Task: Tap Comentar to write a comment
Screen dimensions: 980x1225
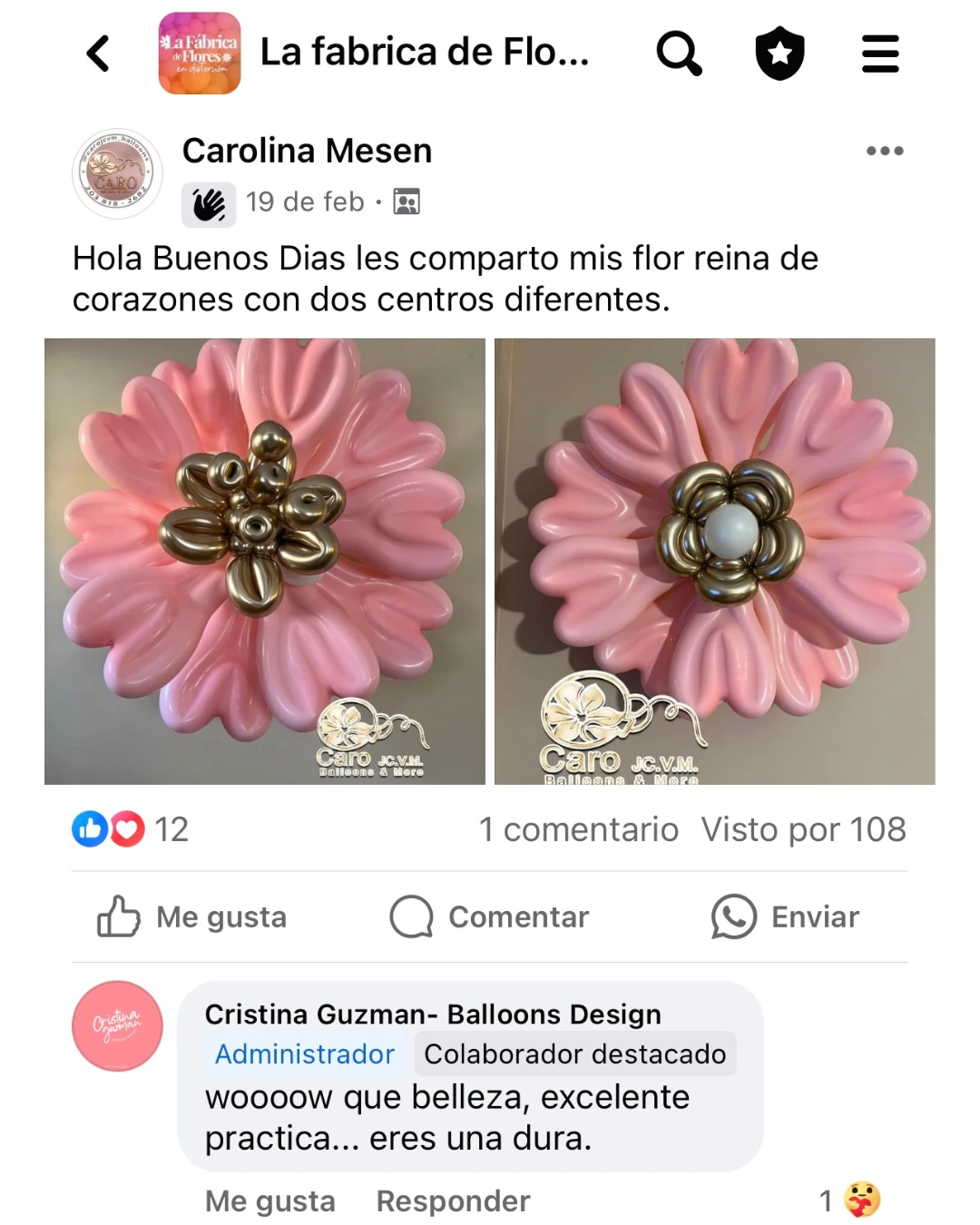Action: 490,916
